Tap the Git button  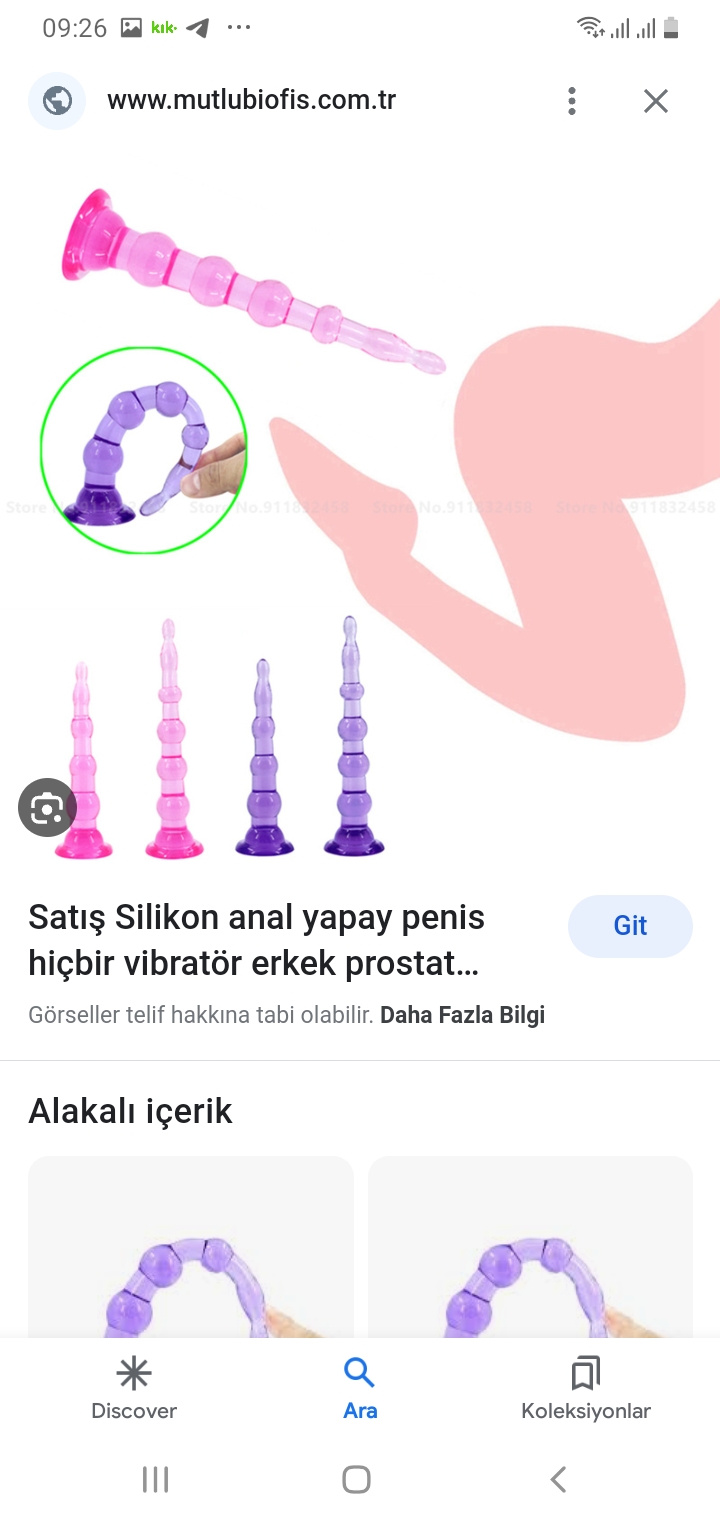pos(630,926)
